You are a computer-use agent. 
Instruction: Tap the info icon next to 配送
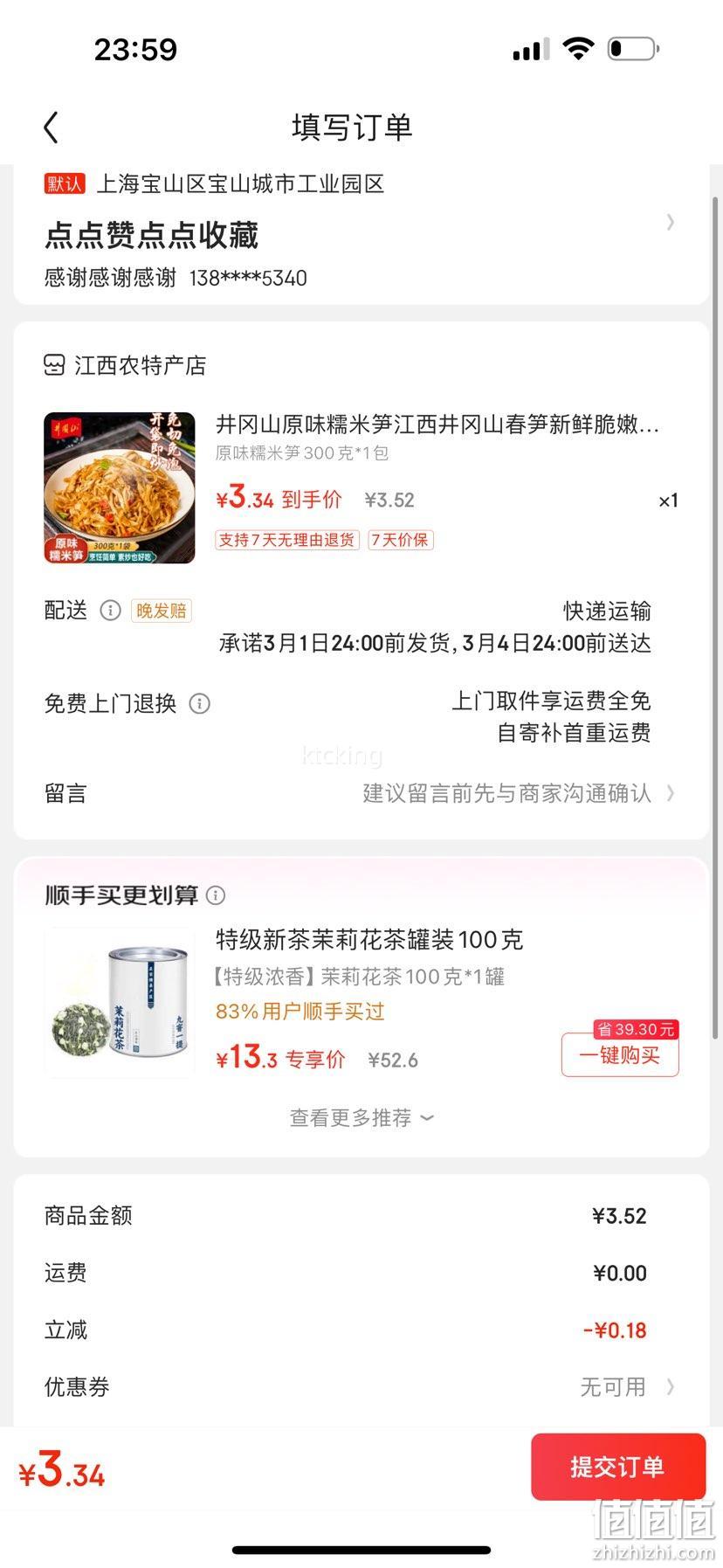tap(110, 611)
